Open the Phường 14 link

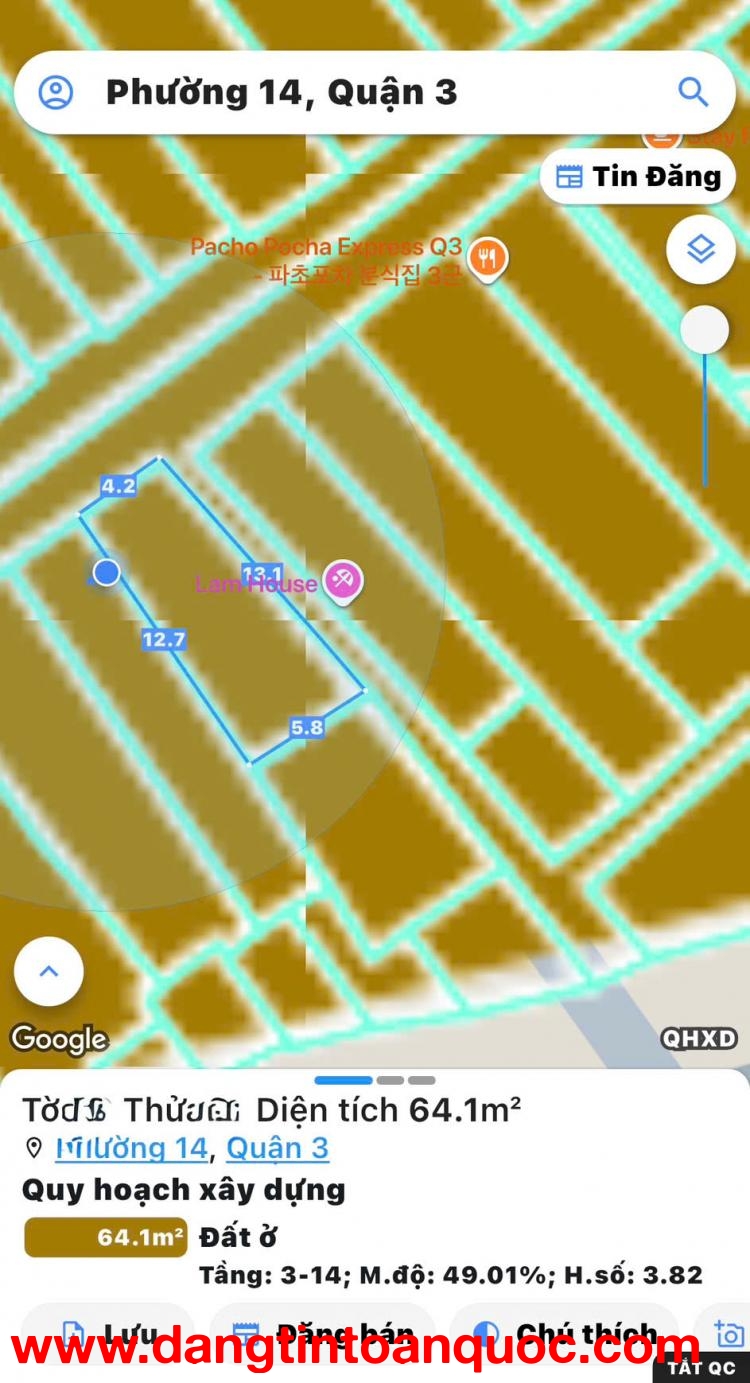131,1148
